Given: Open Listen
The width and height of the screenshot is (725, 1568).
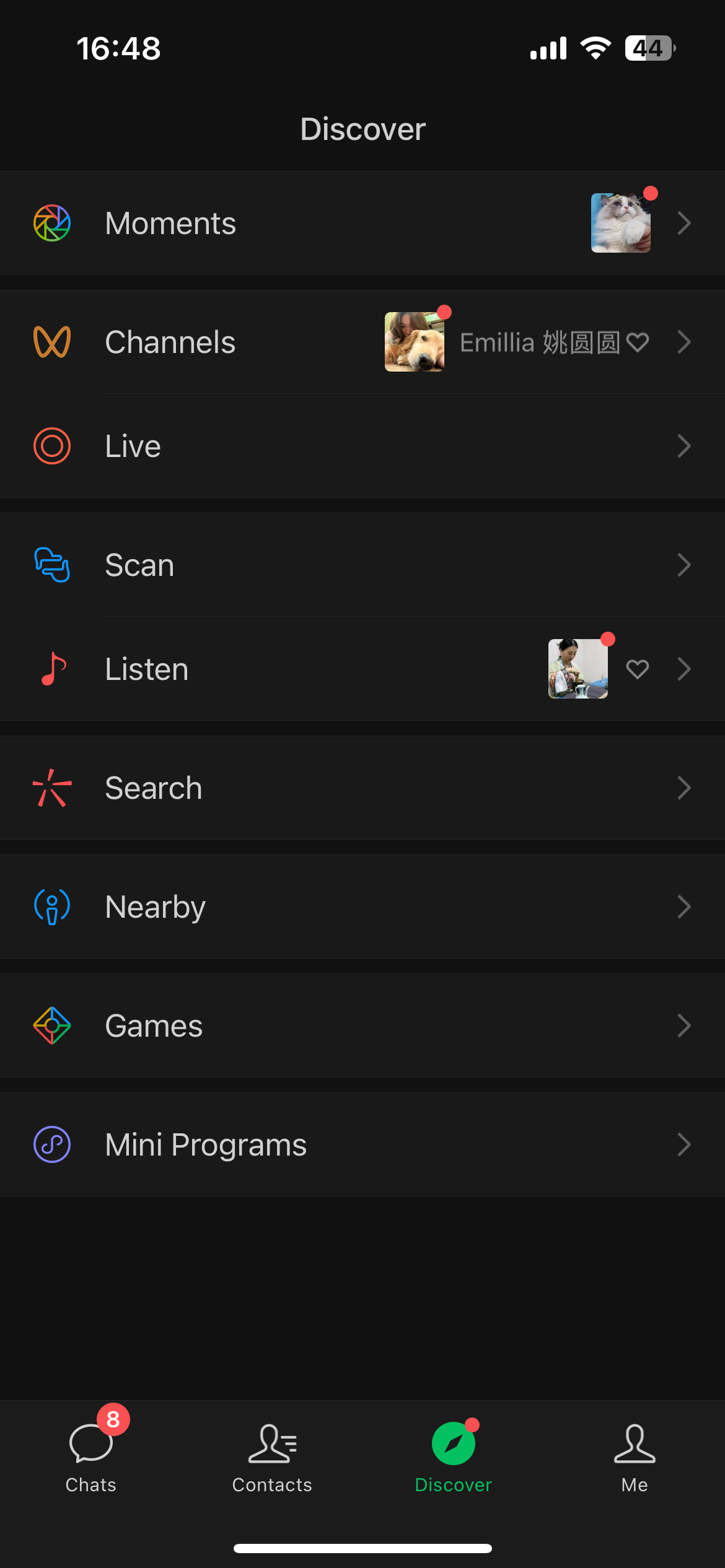Looking at the screenshot, I should (362, 669).
